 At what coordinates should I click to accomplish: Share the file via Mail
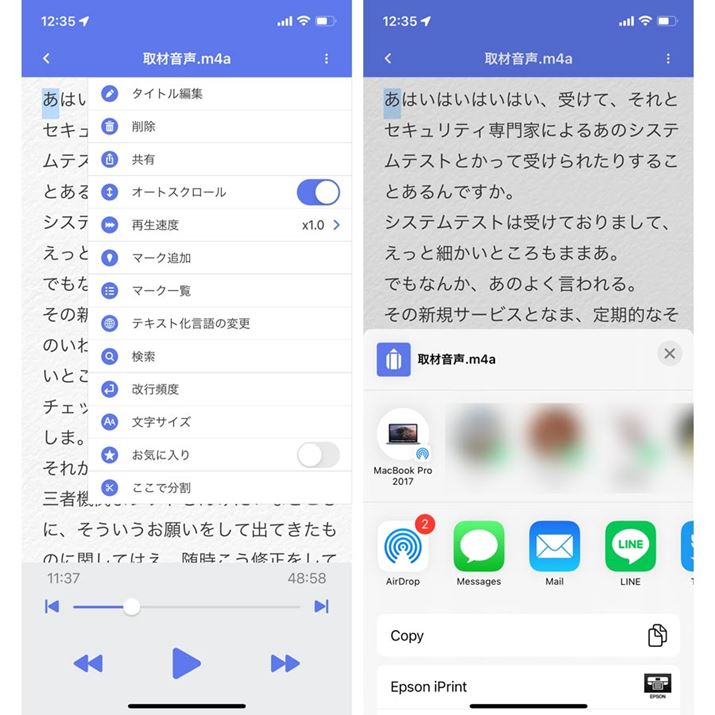[554, 547]
